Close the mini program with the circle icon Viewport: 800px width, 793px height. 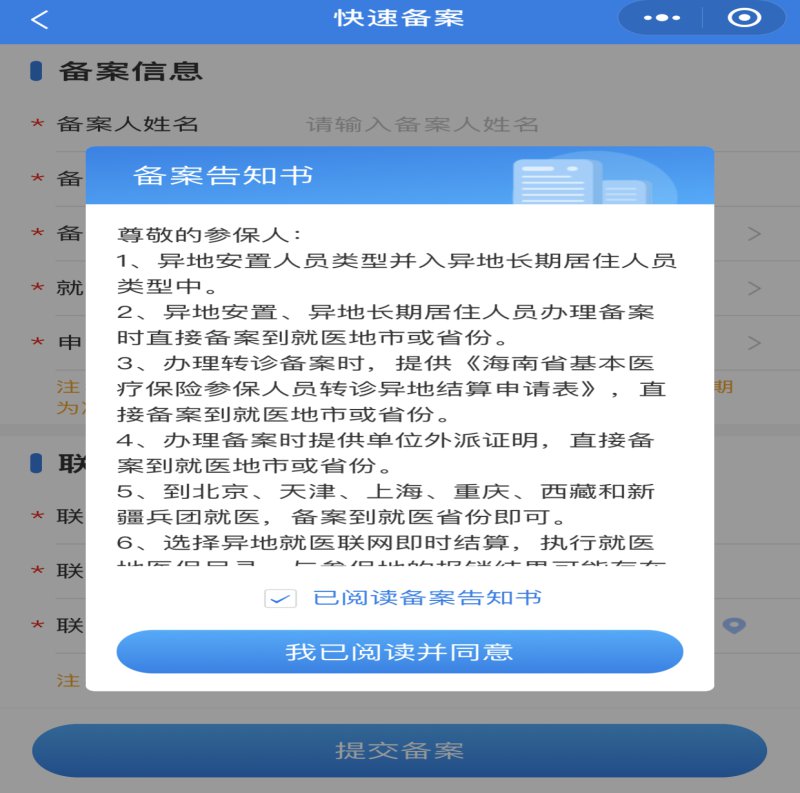743,18
